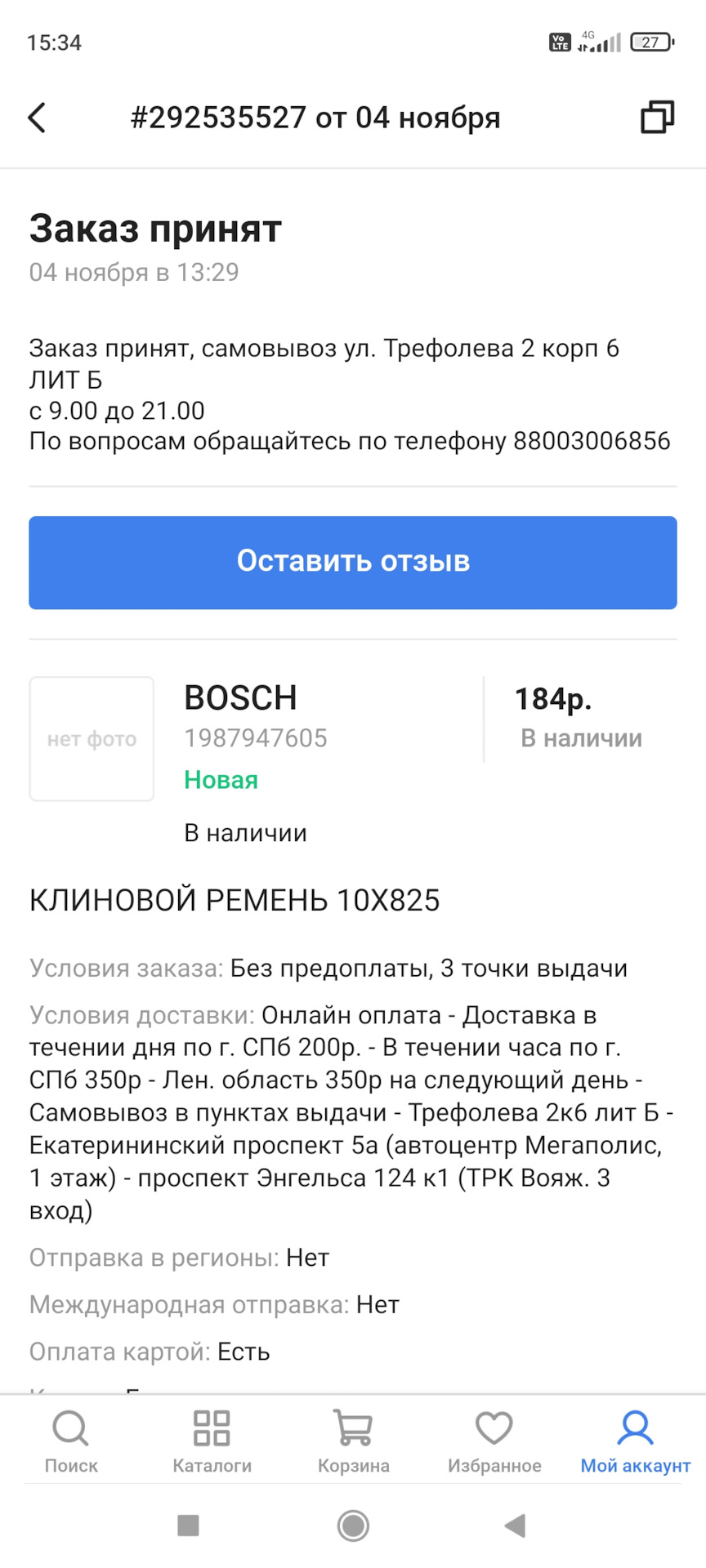Tap the Оставить отзыв button

pos(353,562)
